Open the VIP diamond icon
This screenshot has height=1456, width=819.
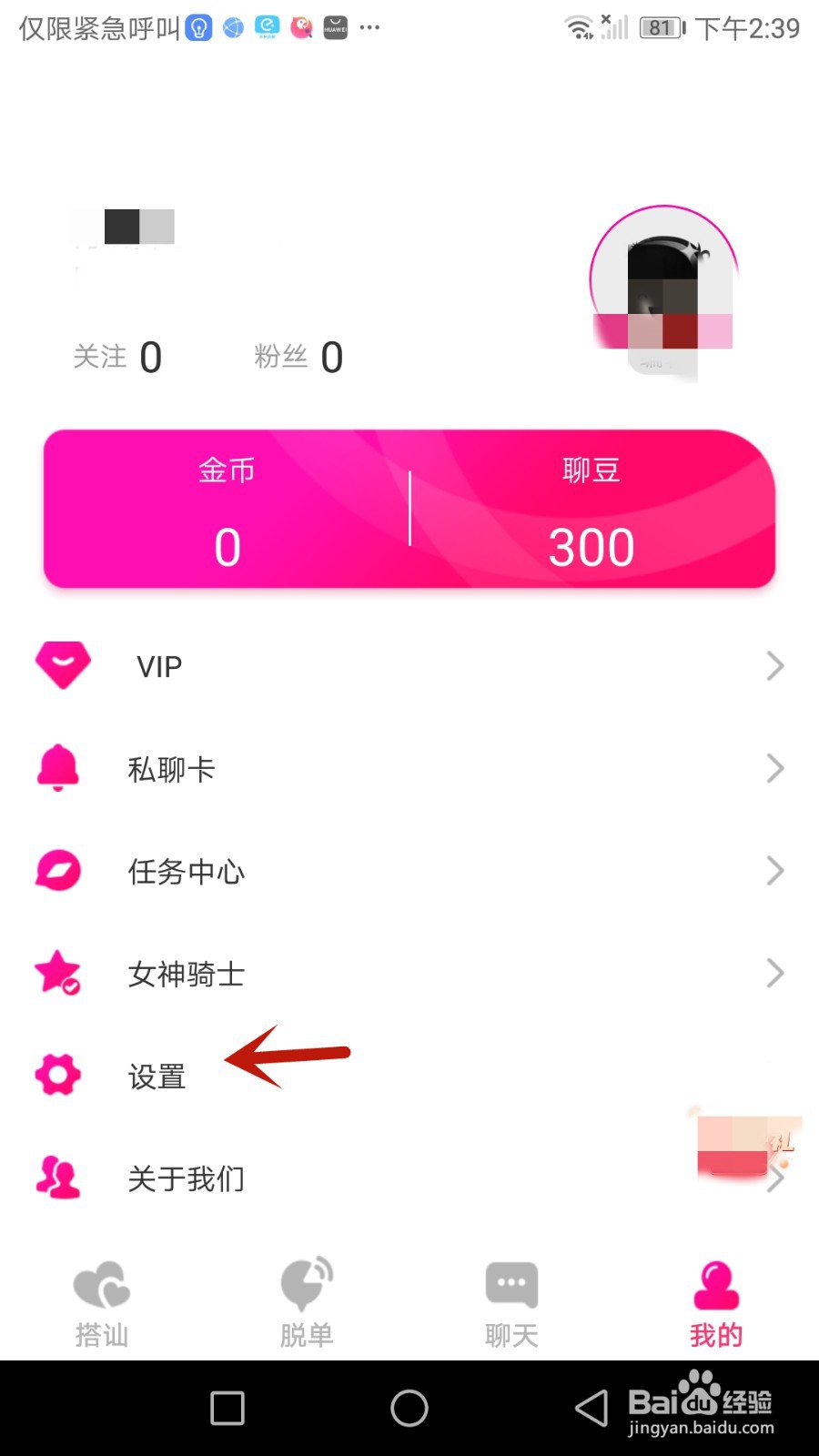click(61, 665)
